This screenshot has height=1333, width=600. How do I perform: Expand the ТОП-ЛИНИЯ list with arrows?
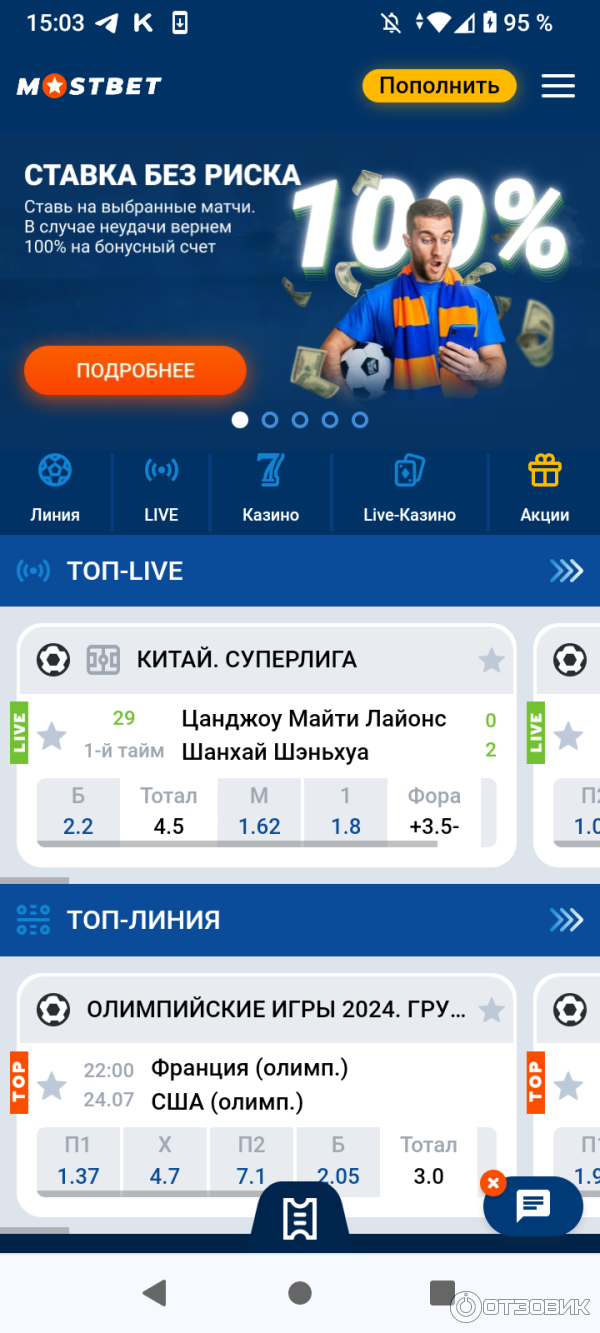[566, 919]
